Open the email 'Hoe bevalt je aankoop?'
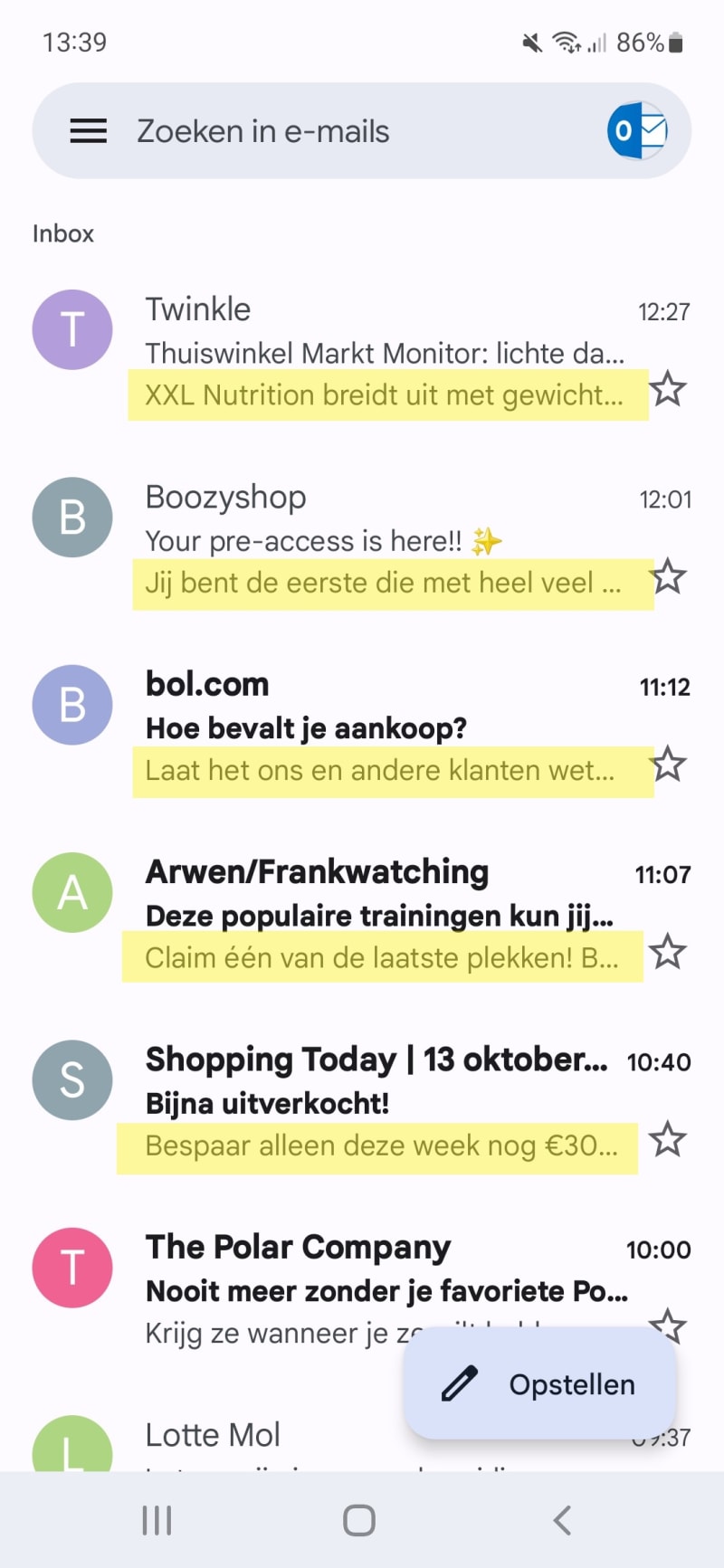Image resolution: width=724 pixels, height=1568 pixels. pyautogui.click(x=362, y=727)
